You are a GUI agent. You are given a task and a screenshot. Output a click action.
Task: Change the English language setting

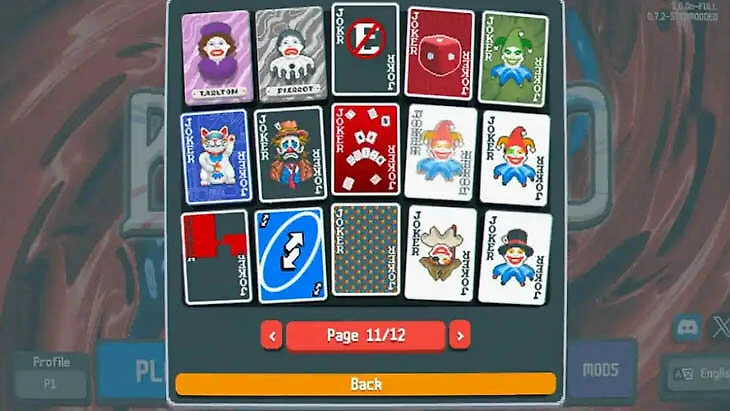tap(699, 374)
